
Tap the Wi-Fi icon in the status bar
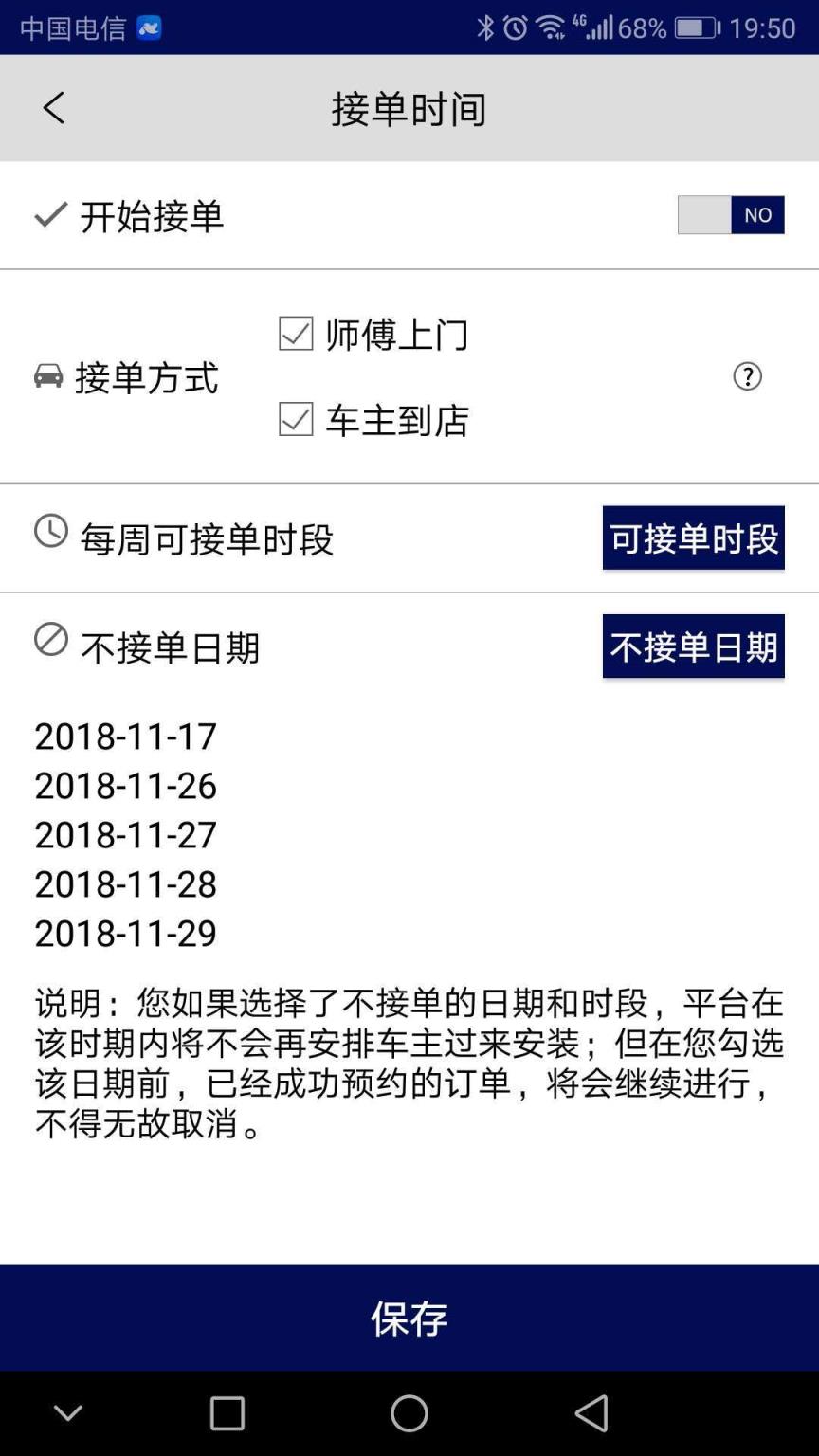550,27
